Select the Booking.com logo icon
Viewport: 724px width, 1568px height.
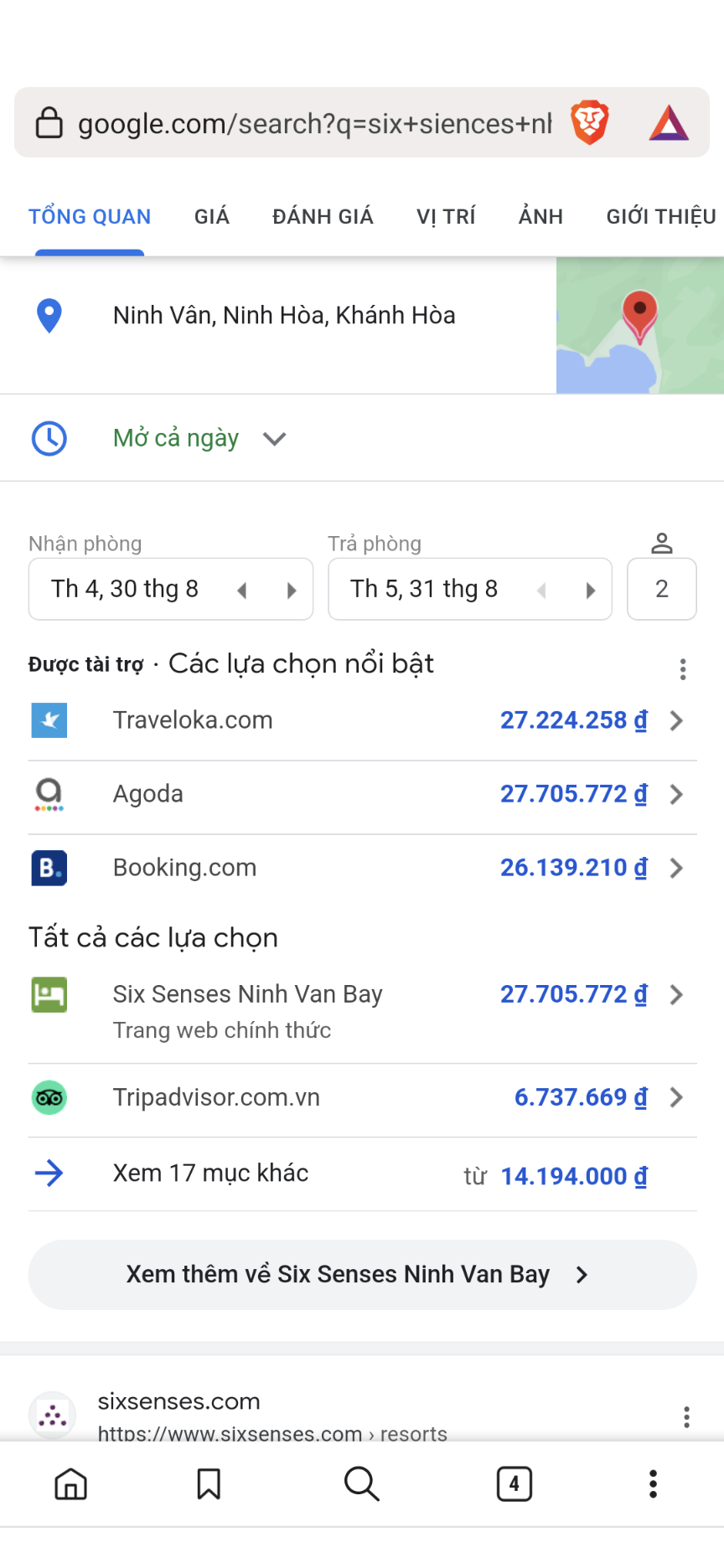click(x=49, y=868)
